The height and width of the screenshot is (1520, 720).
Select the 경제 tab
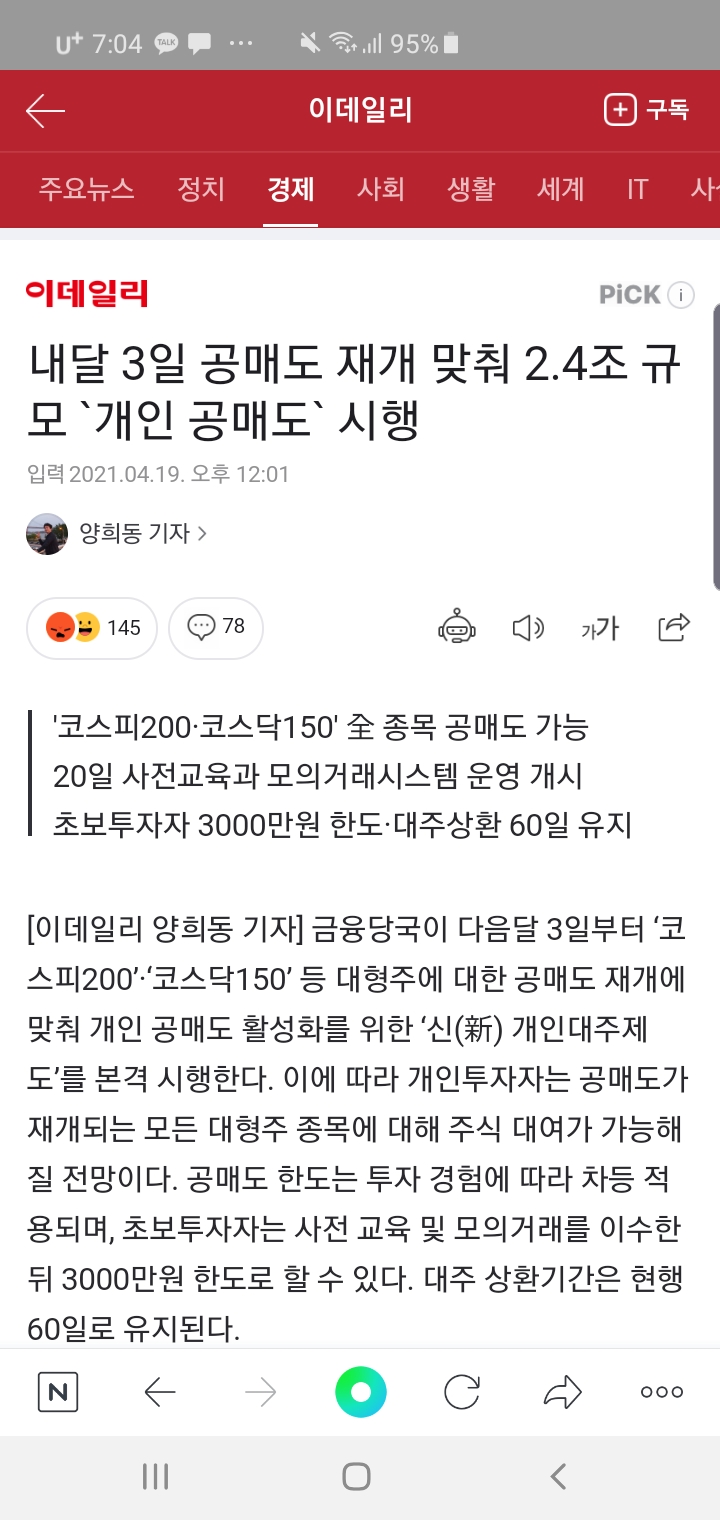coord(291,189)
